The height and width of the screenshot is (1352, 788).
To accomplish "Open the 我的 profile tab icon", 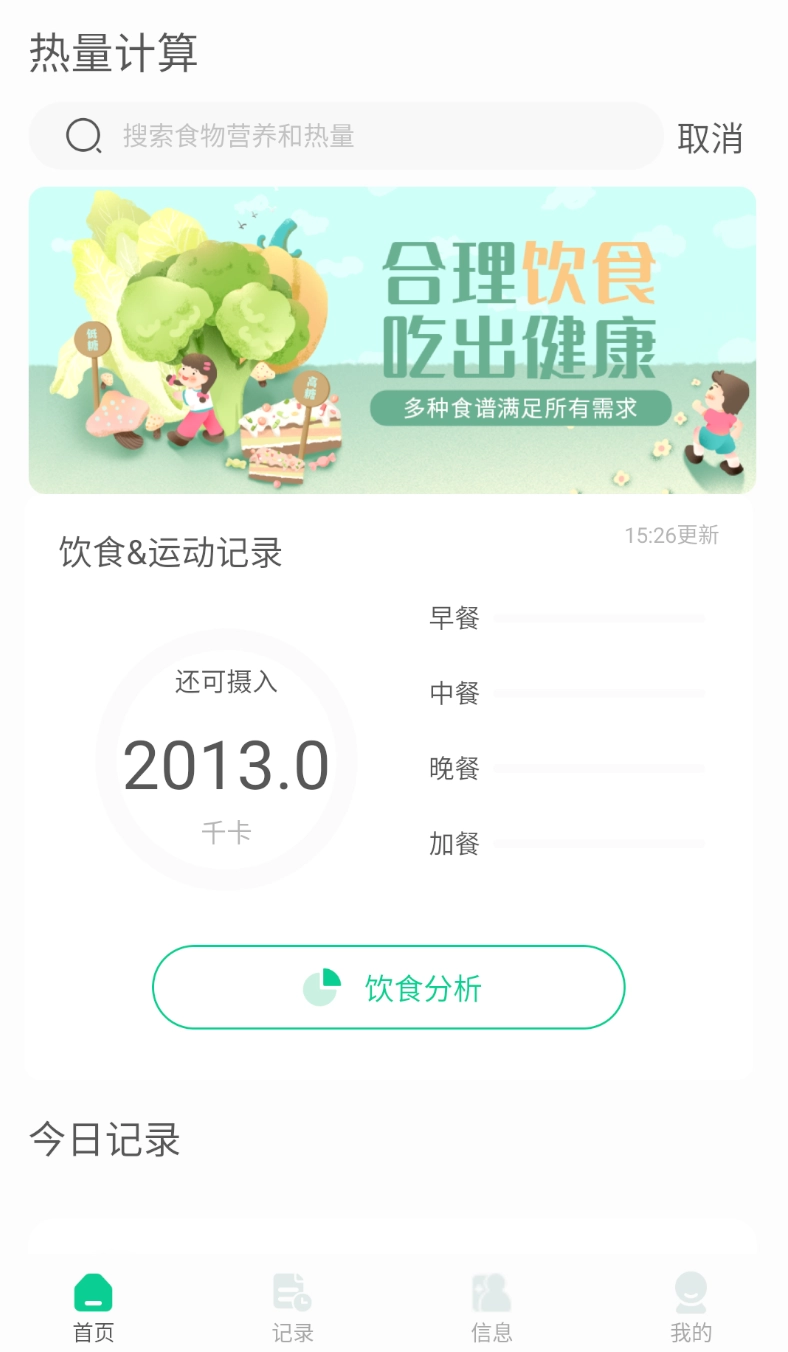I will [690, 1294].
